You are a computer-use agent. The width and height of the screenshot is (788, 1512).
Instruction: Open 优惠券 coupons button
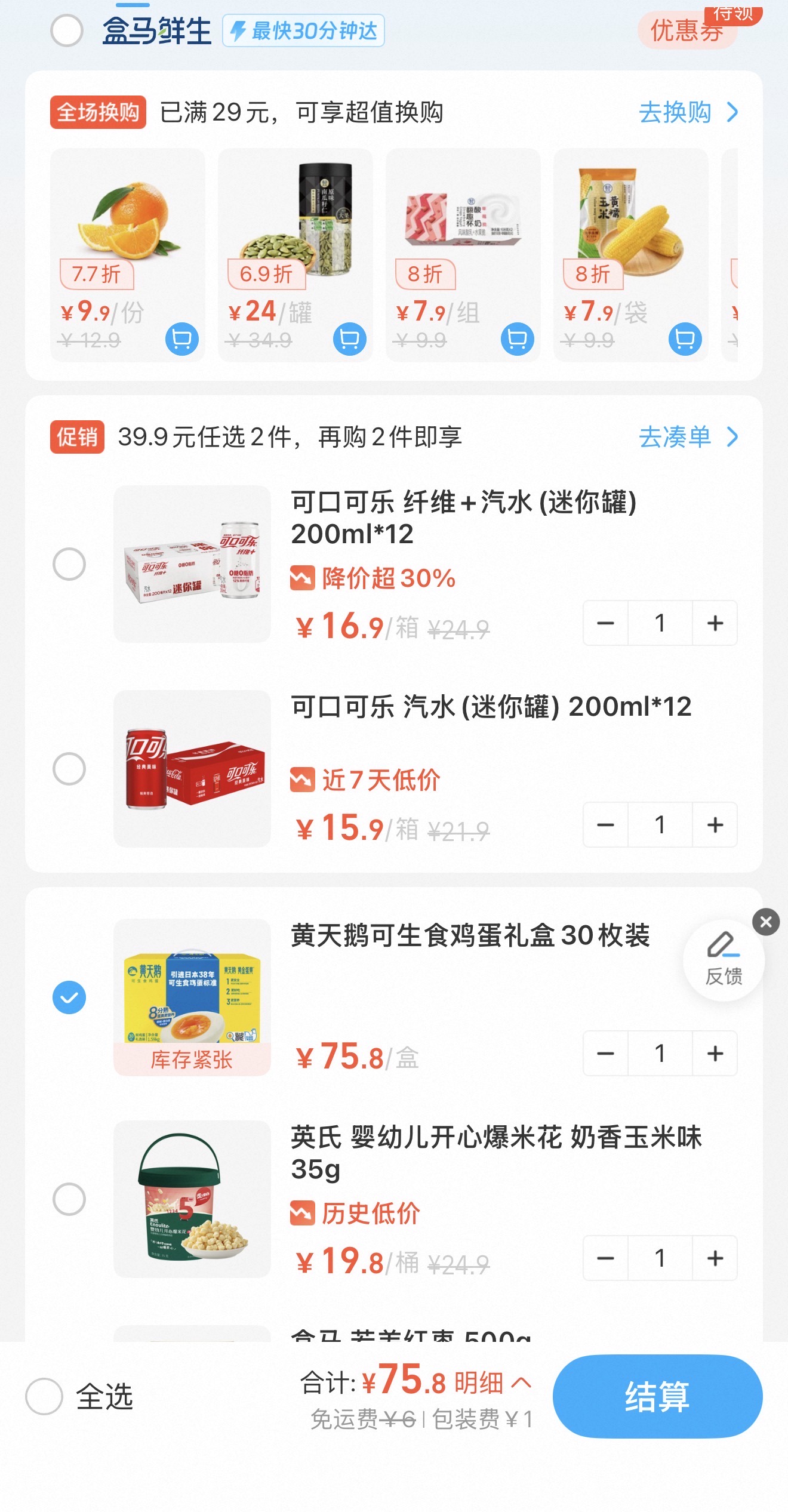[x=687, y=30]
